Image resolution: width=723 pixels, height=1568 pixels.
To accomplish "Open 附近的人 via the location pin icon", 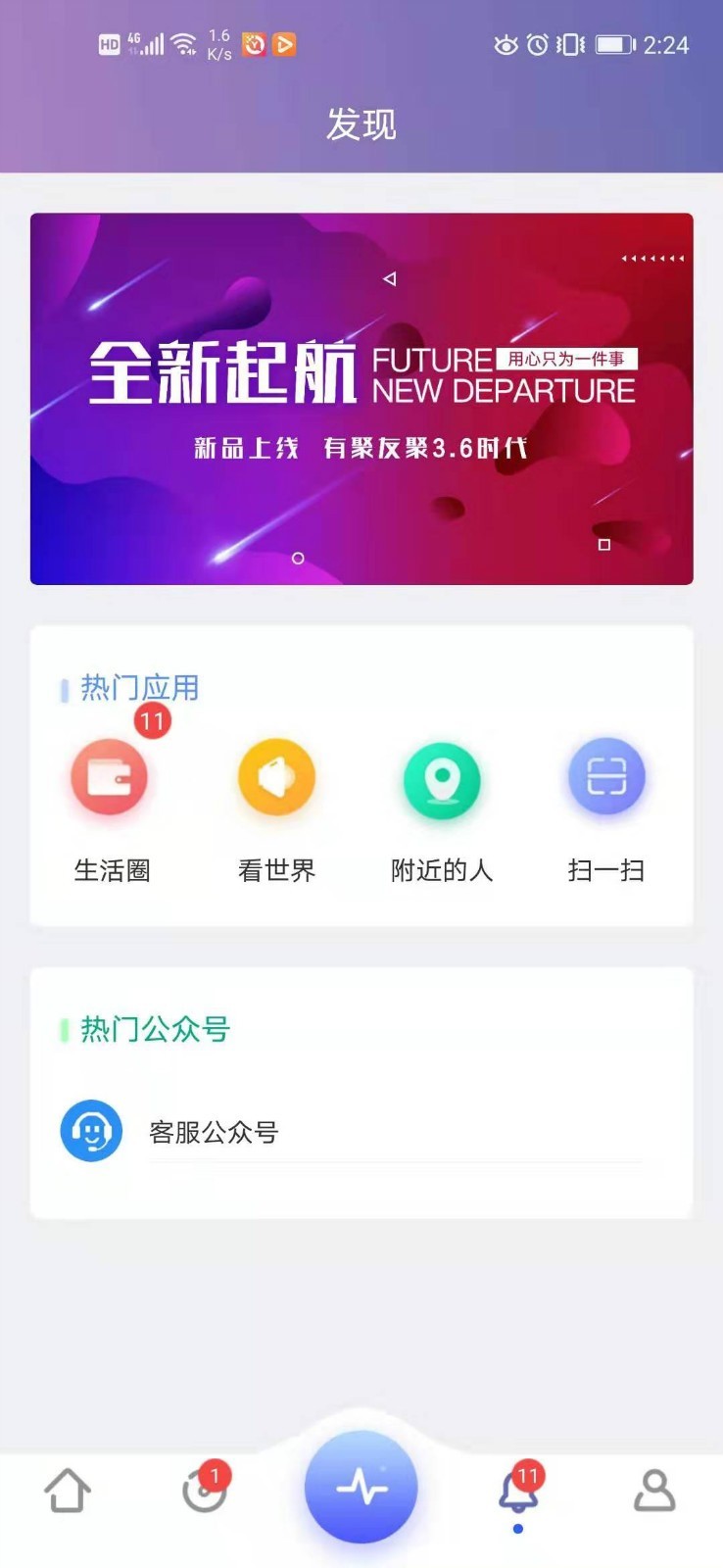I will pos(441,777).
